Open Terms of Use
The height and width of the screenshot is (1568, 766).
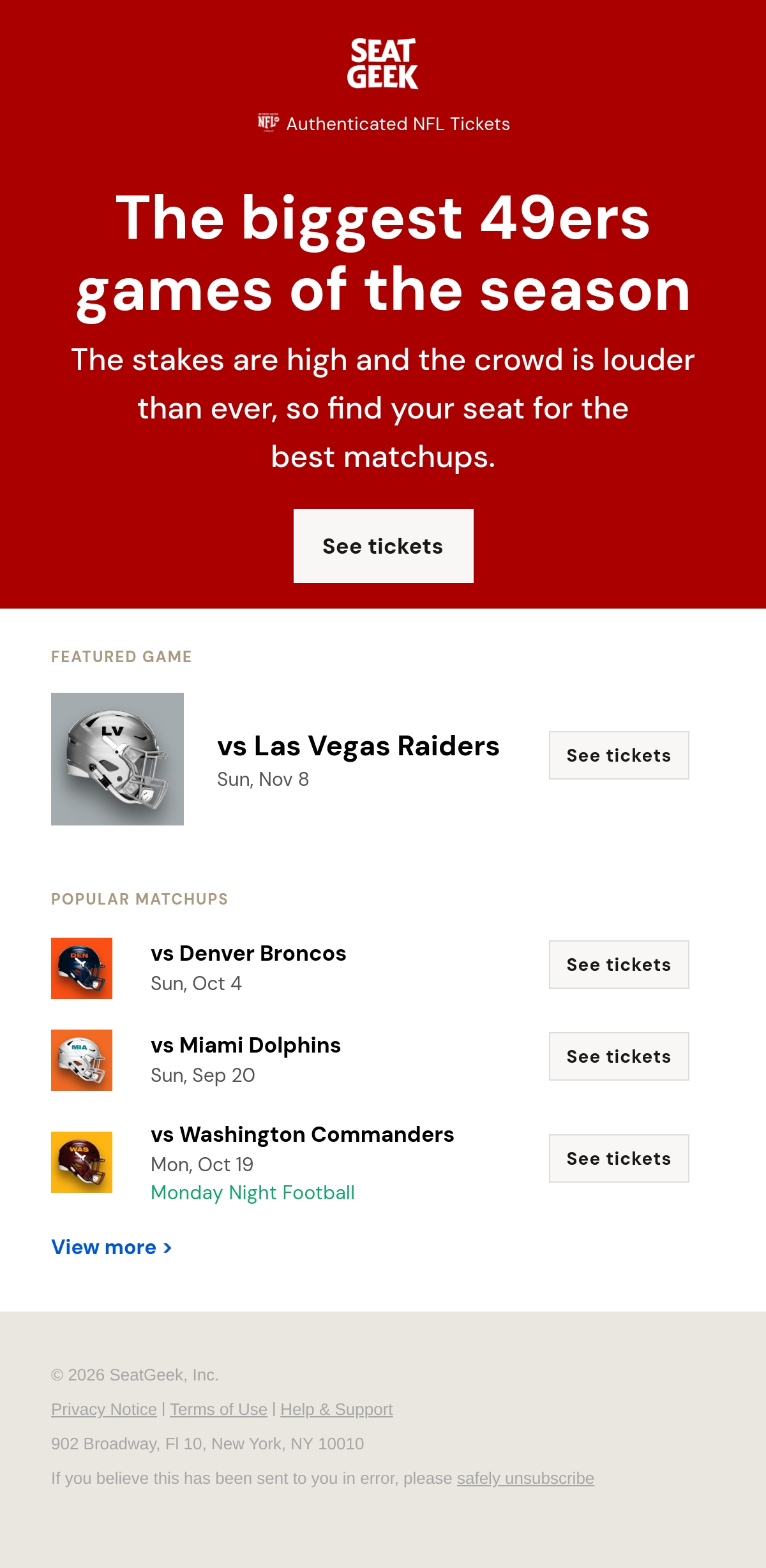click(x=218, y=1409)
